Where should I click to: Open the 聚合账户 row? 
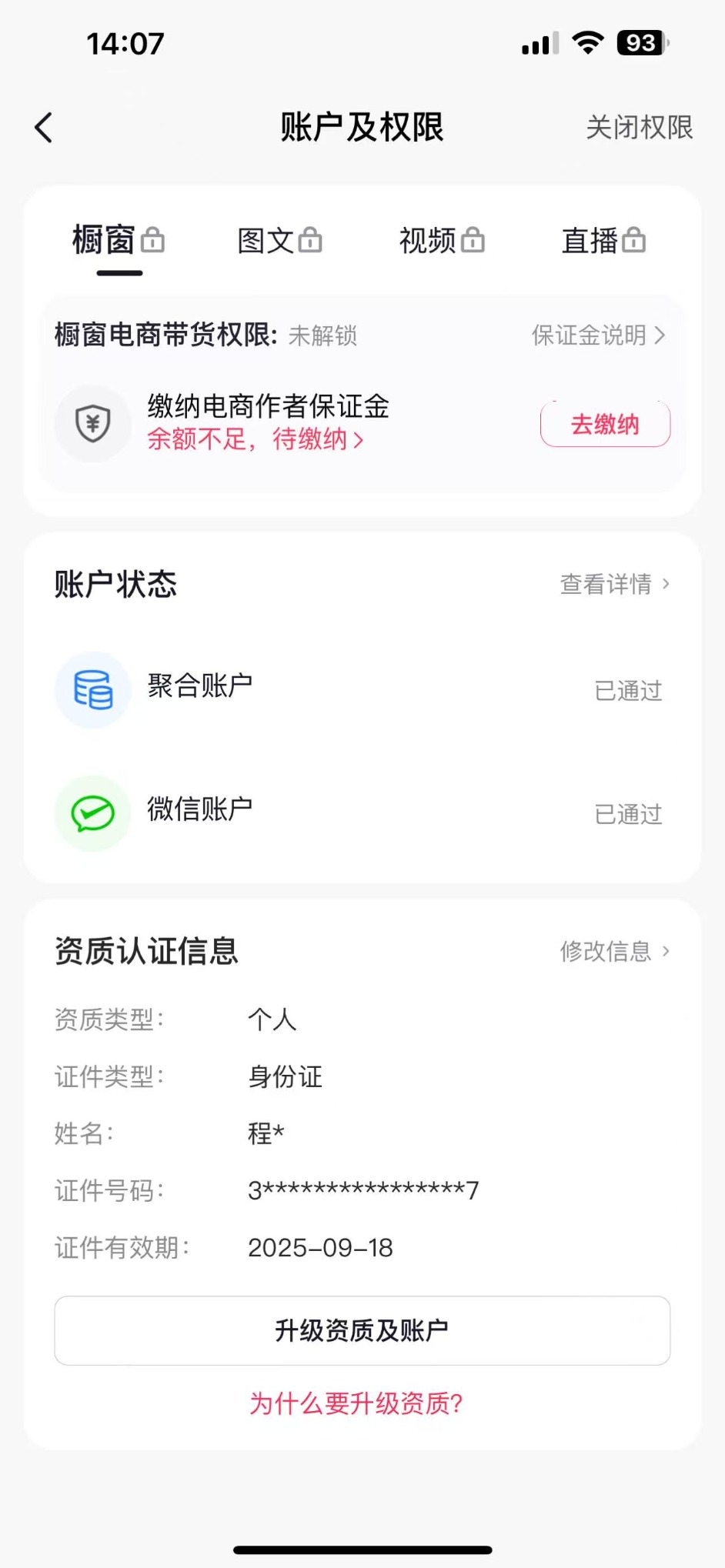[x=362, y=689]
